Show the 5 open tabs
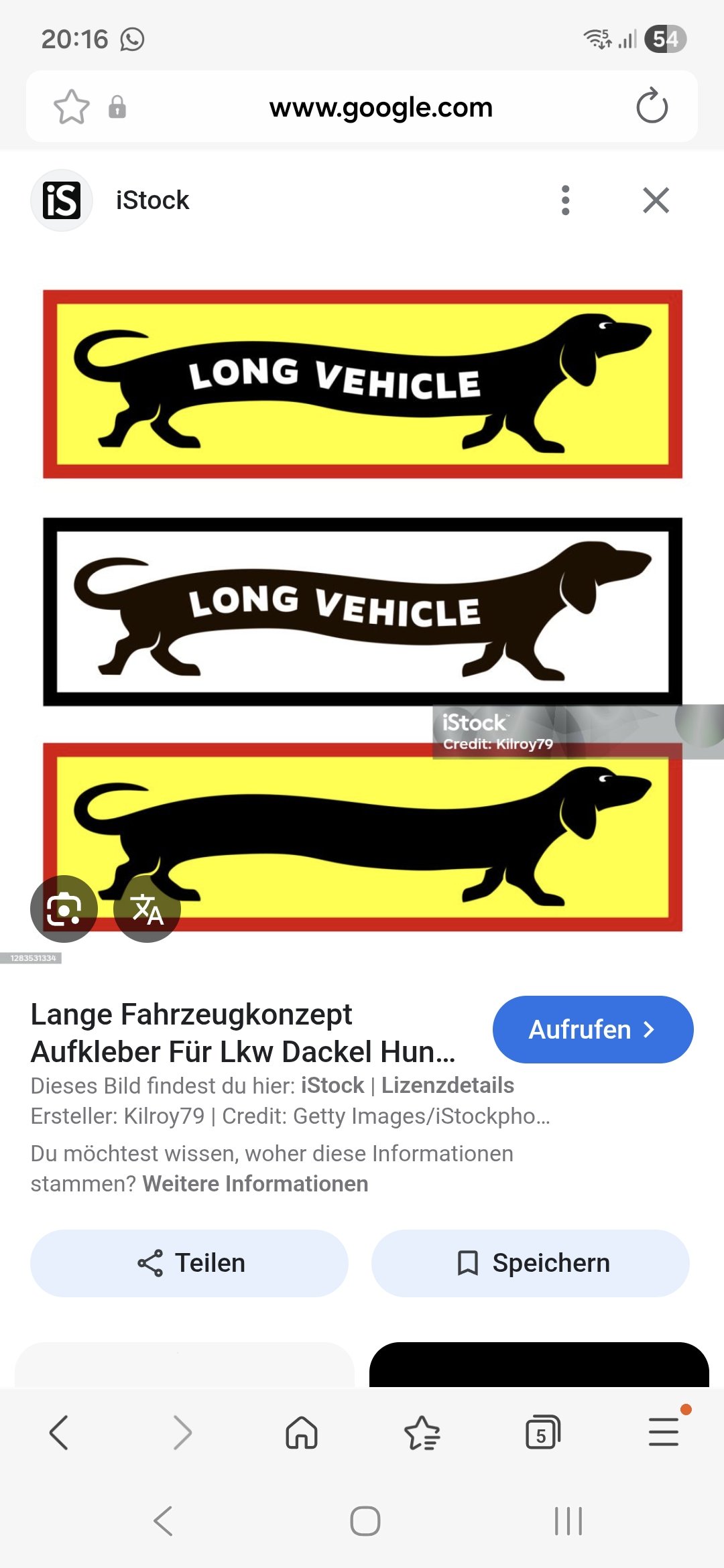Image resolution: width=724 pixels, height=1568 pixels. coord(542,1433)
